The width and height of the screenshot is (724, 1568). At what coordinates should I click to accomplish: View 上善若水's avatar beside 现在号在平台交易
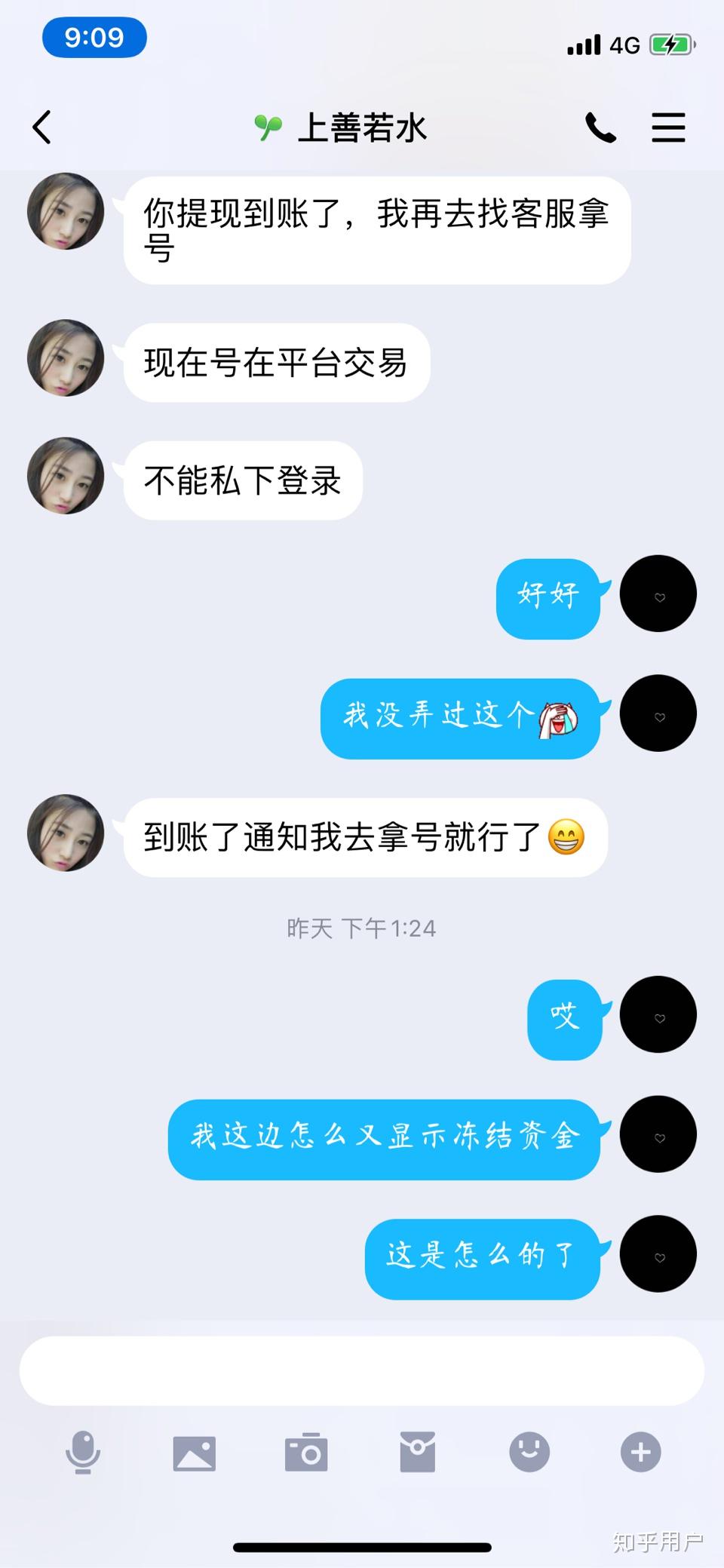(x=66, y=358)
